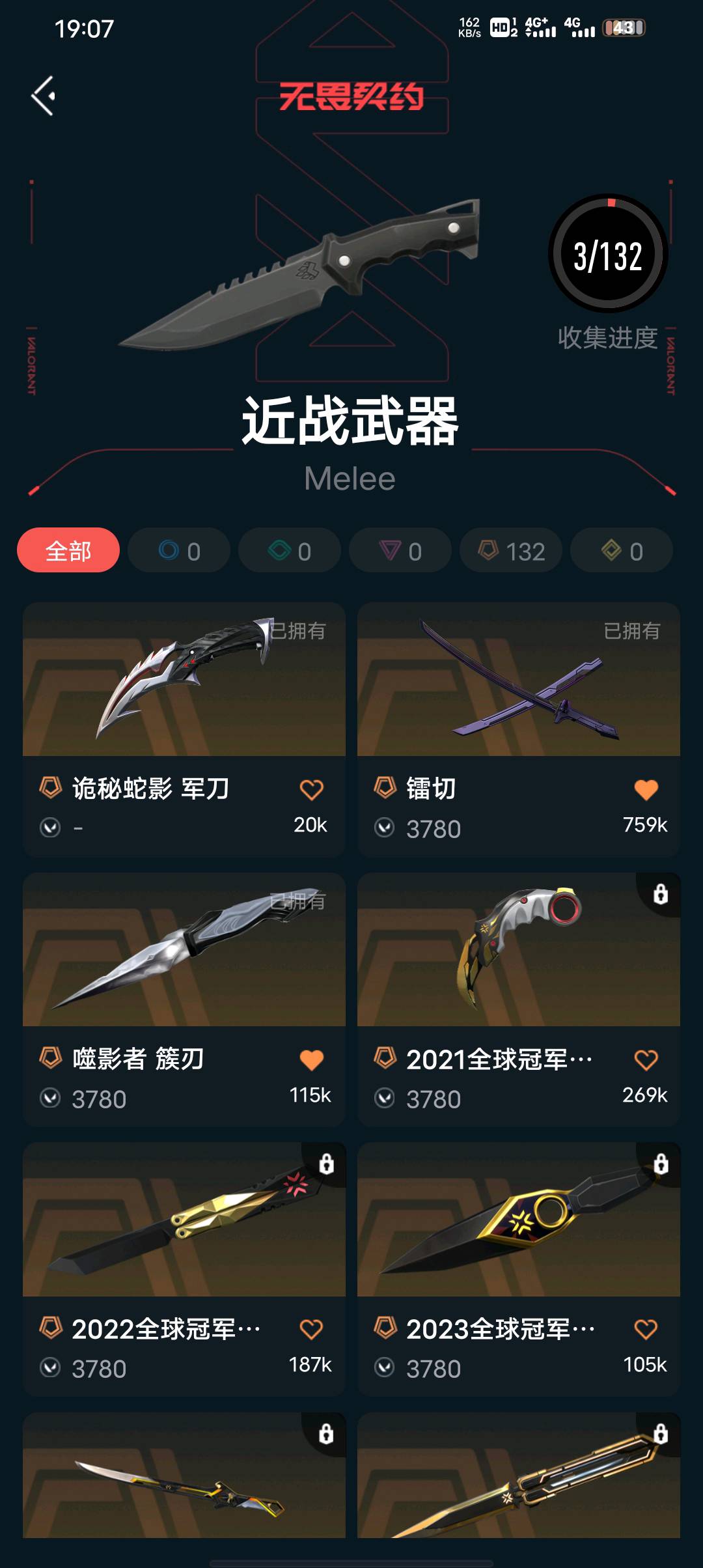Select the 全部 filter chip
This screenshot has height=1568, width=703.
pyautogui.click(x=68, y=551)
